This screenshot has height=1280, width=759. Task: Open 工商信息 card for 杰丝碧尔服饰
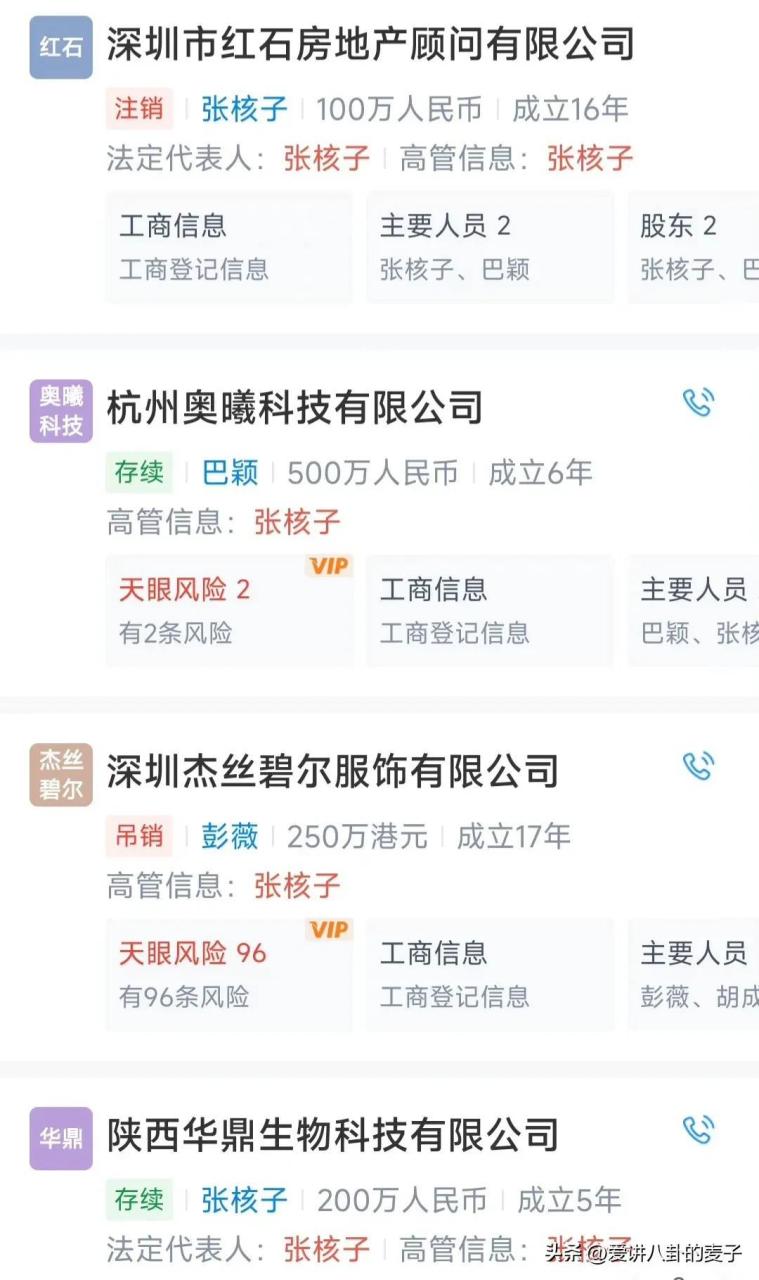[490, 974]
